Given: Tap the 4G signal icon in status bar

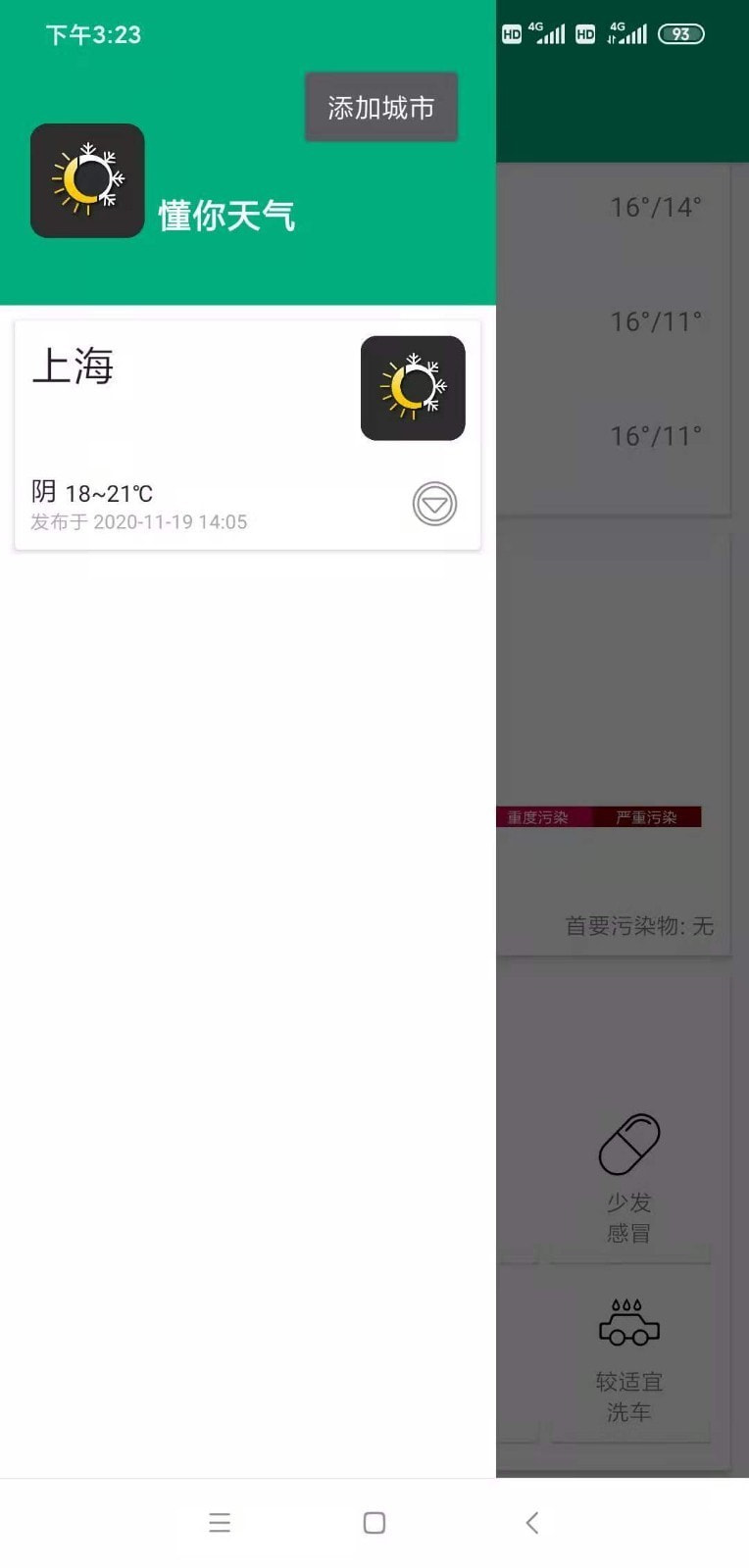Looking at the screenshot, I should 548,33.
